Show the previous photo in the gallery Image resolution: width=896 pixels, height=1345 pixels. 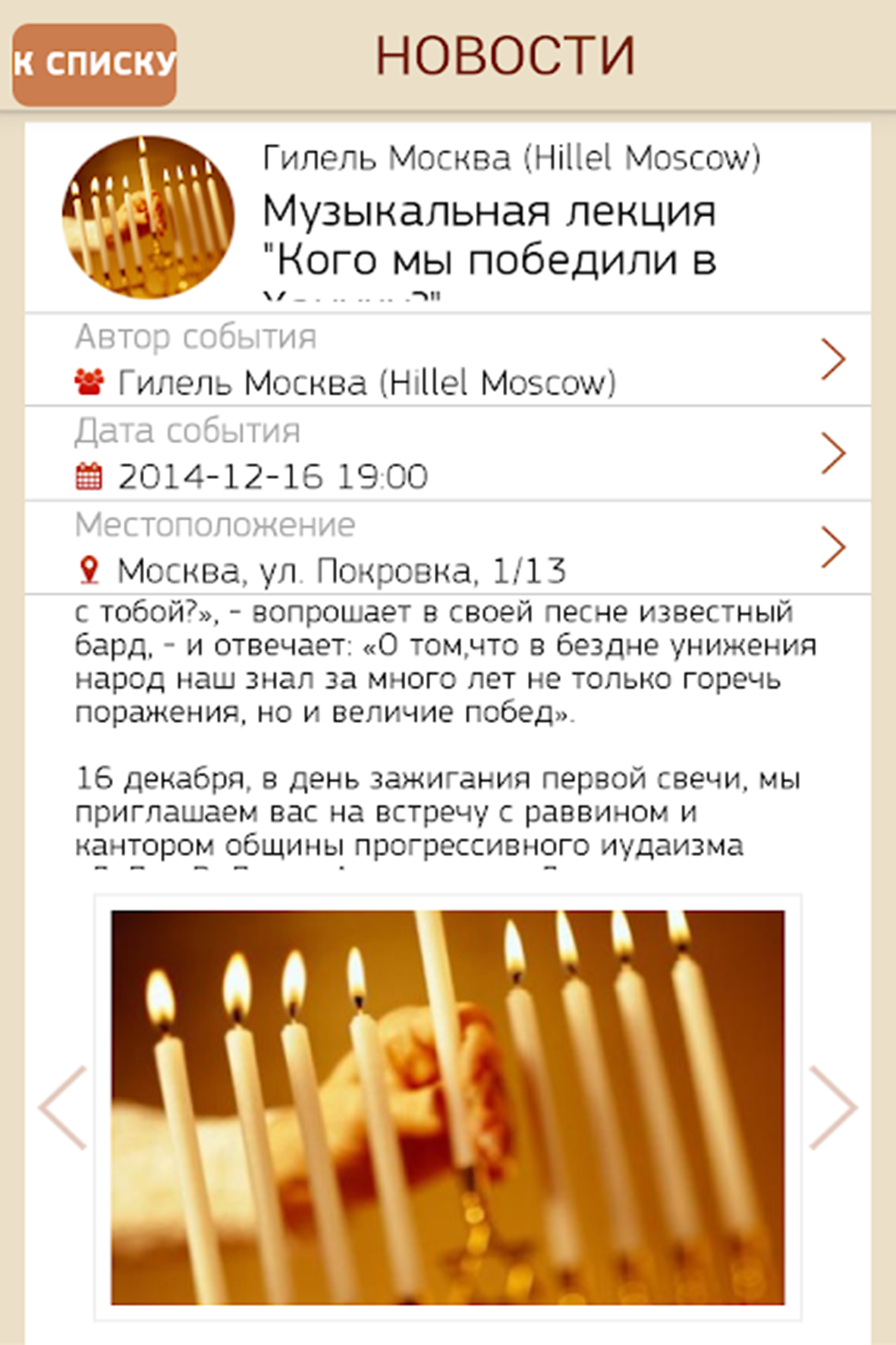point(64,1107)
